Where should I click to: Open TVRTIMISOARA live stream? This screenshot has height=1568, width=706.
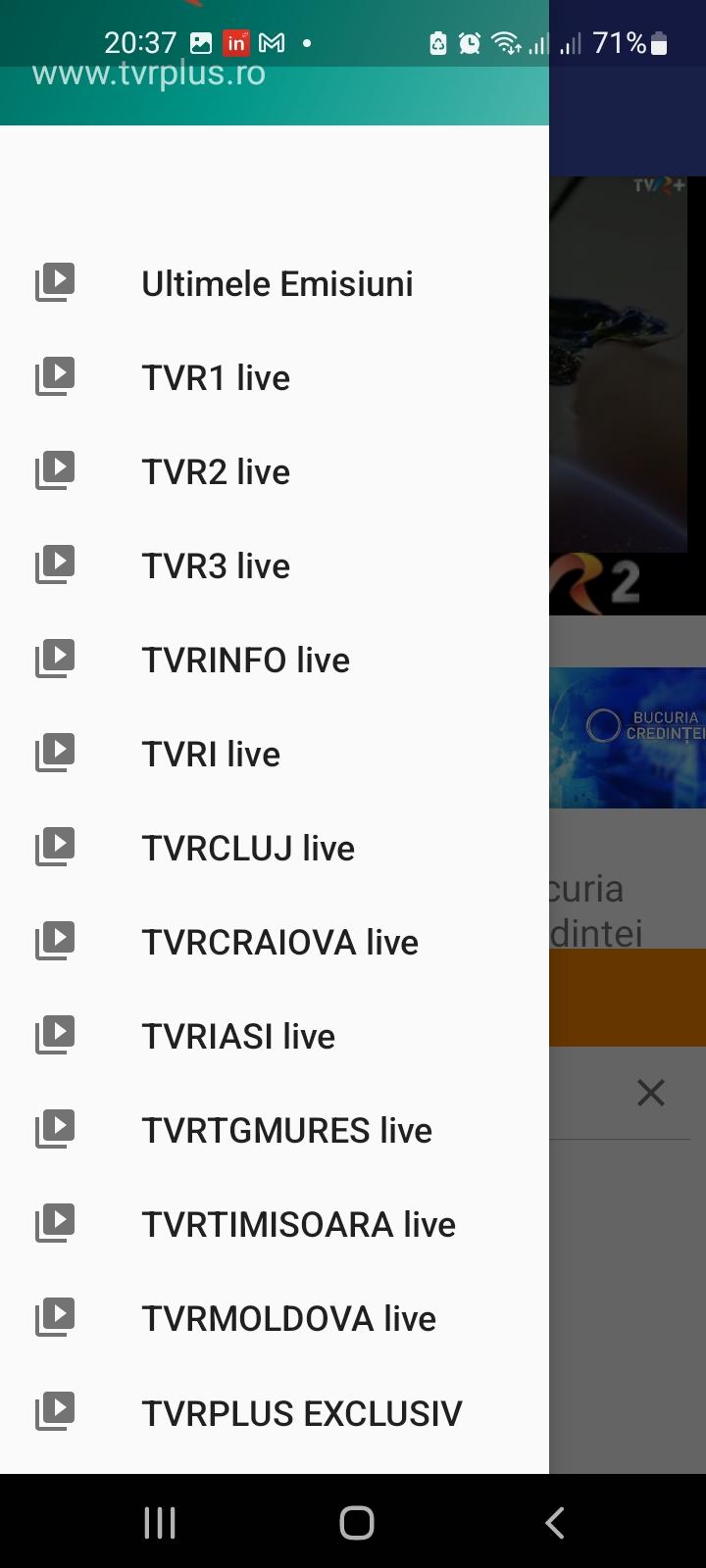click(x=298, y=1225)
